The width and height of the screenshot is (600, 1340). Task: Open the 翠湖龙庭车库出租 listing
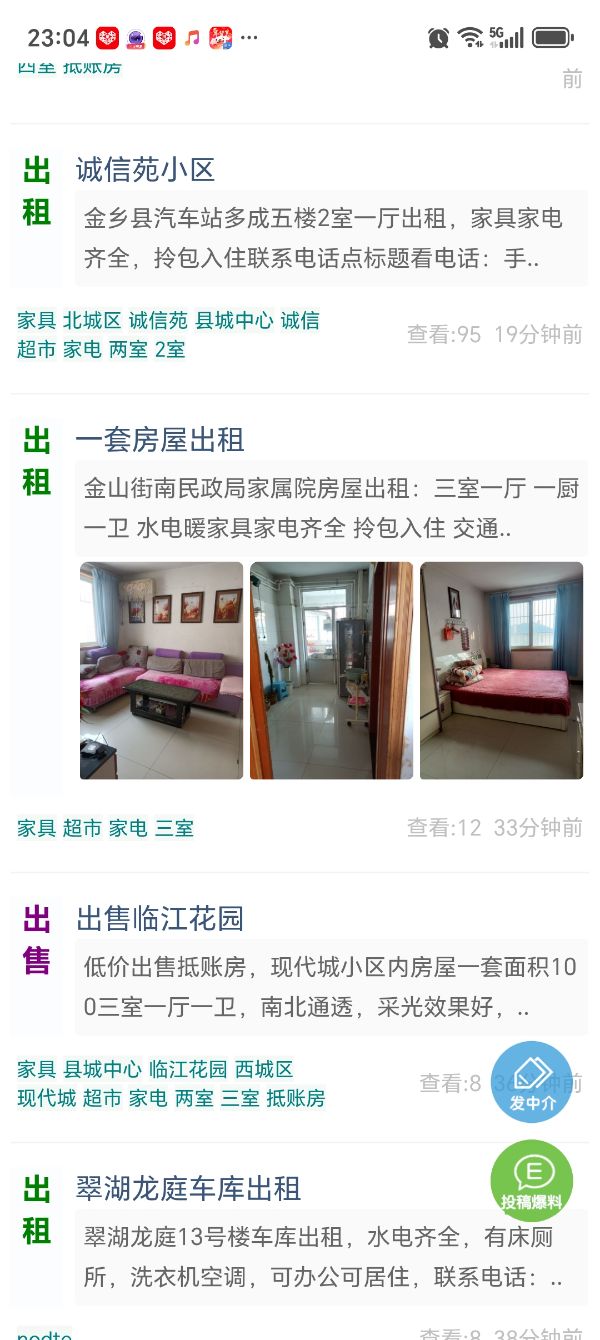pyautogui.click(x=188, y=1189)
